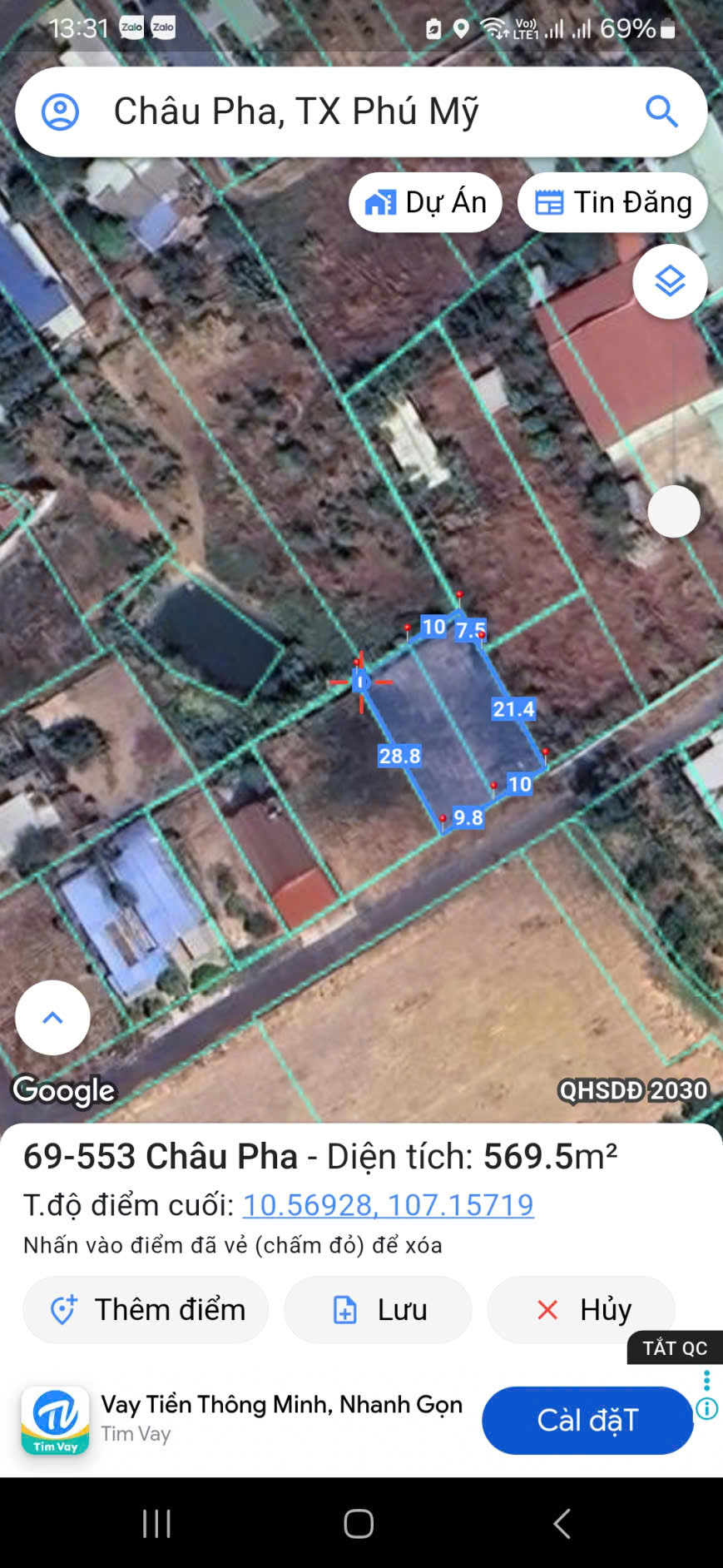Add a point with Thêm điểm
The height and width of the screenshot is (1568, 723).
point(146,1309)
